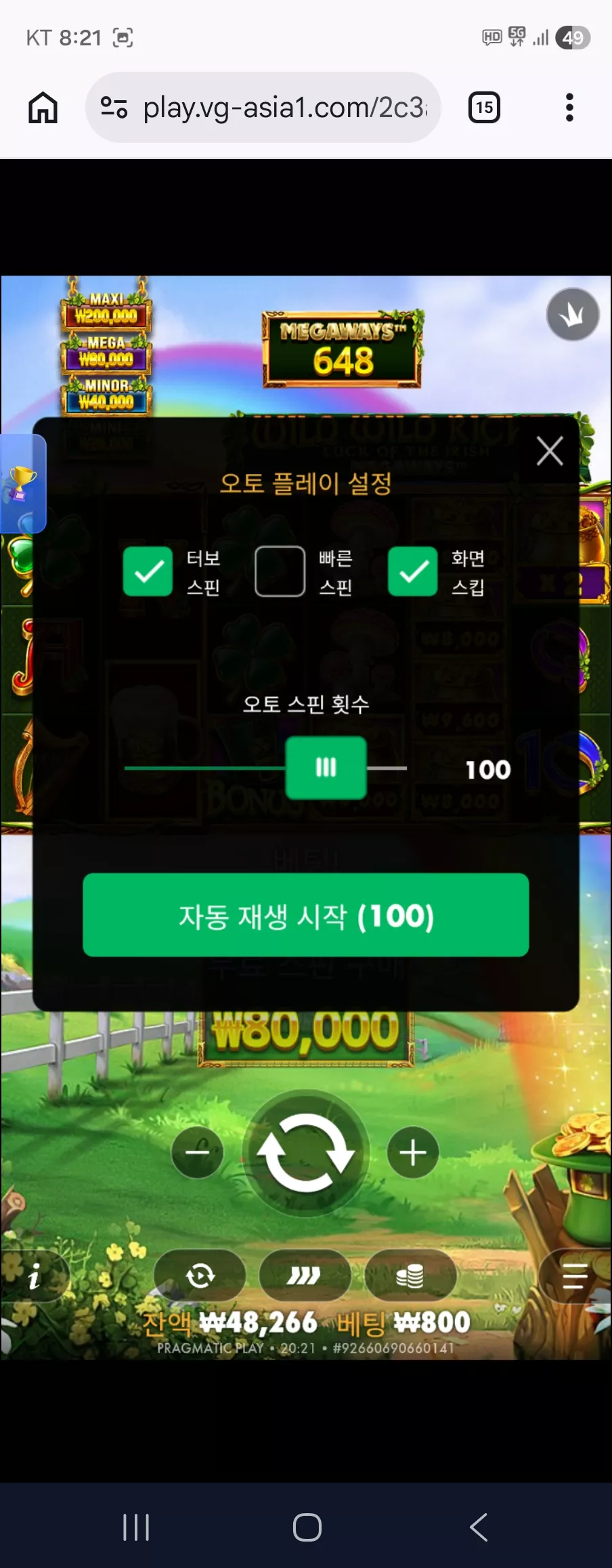Open the browser tab switcher showing 15
Viewport: 612px width, 1568px height.
coord(485,108)
